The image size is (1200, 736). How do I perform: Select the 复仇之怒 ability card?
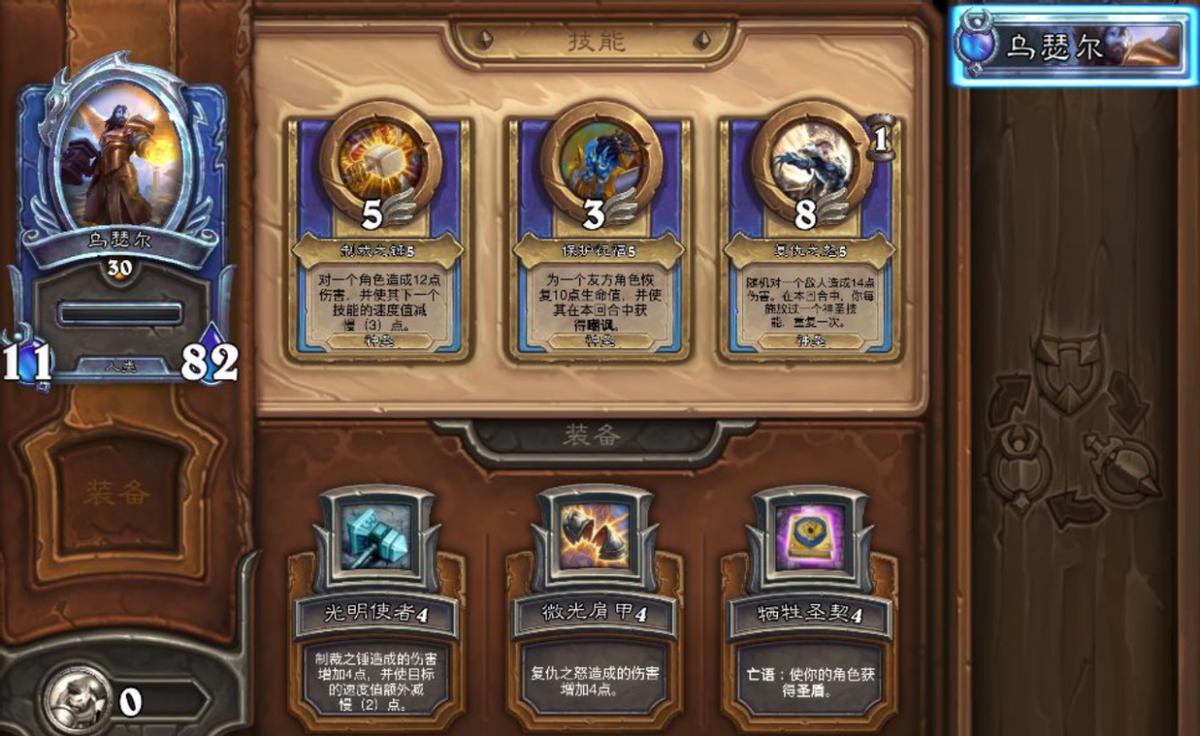(x=812, y=238)
